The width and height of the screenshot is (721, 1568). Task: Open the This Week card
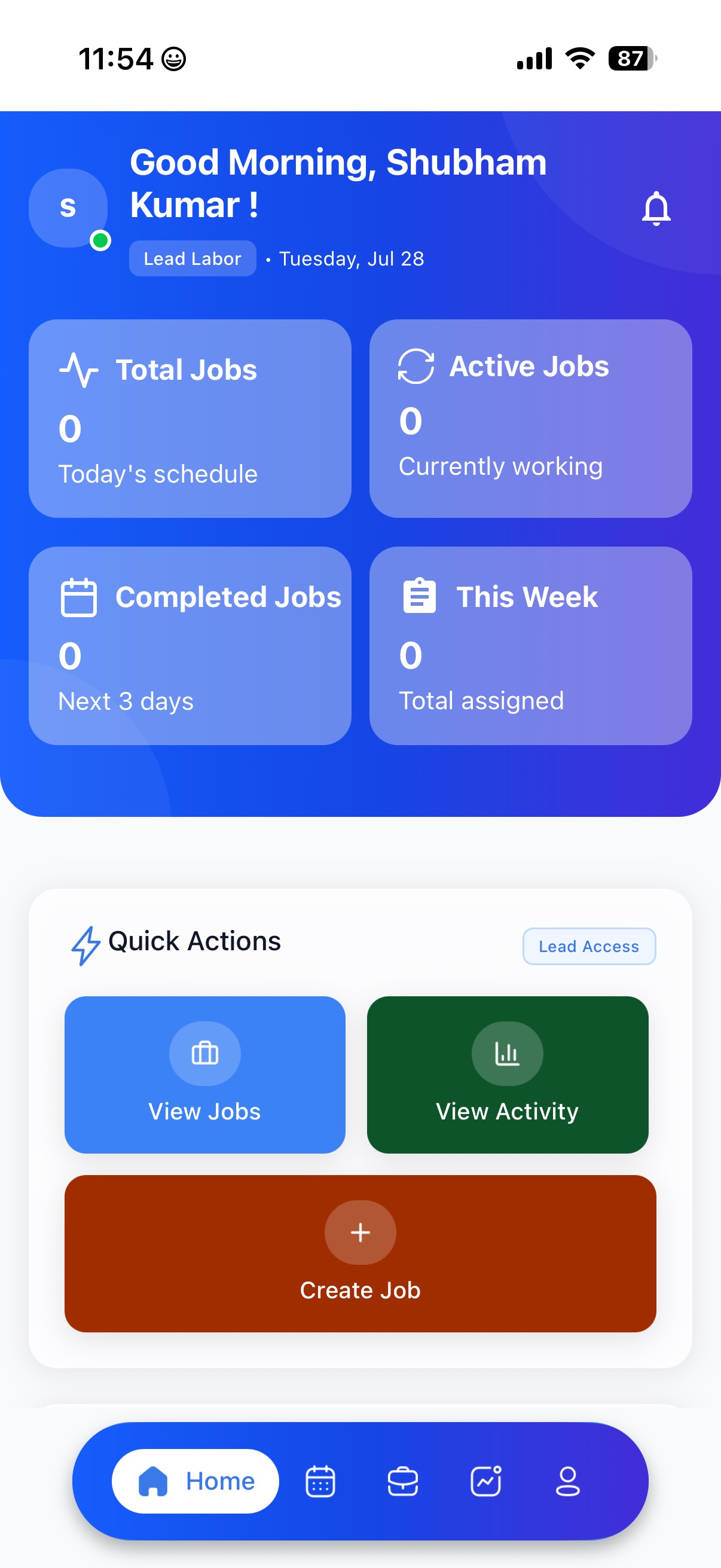coord(530,645)
